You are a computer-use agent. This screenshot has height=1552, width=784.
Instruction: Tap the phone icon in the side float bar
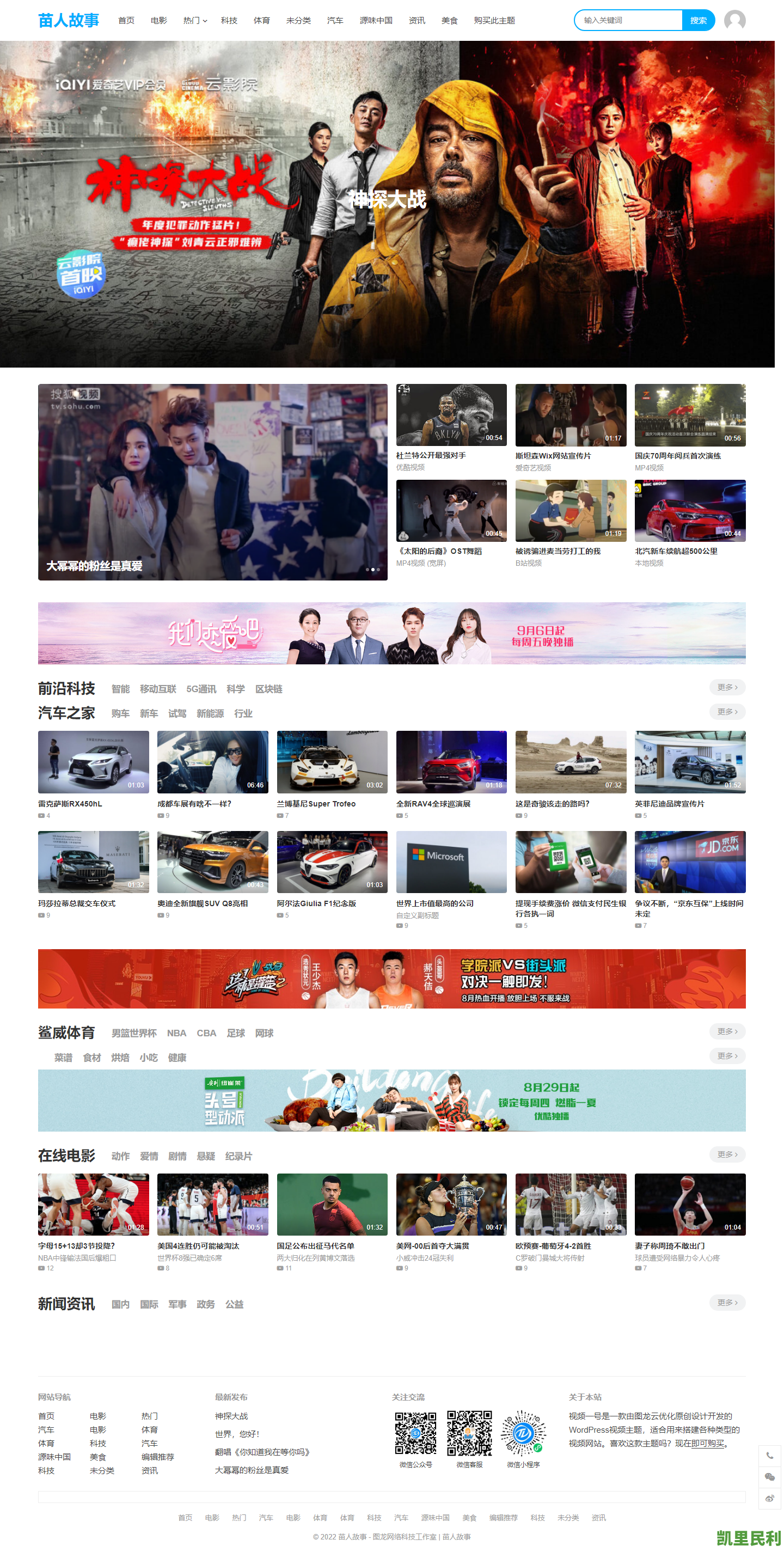769,1456
